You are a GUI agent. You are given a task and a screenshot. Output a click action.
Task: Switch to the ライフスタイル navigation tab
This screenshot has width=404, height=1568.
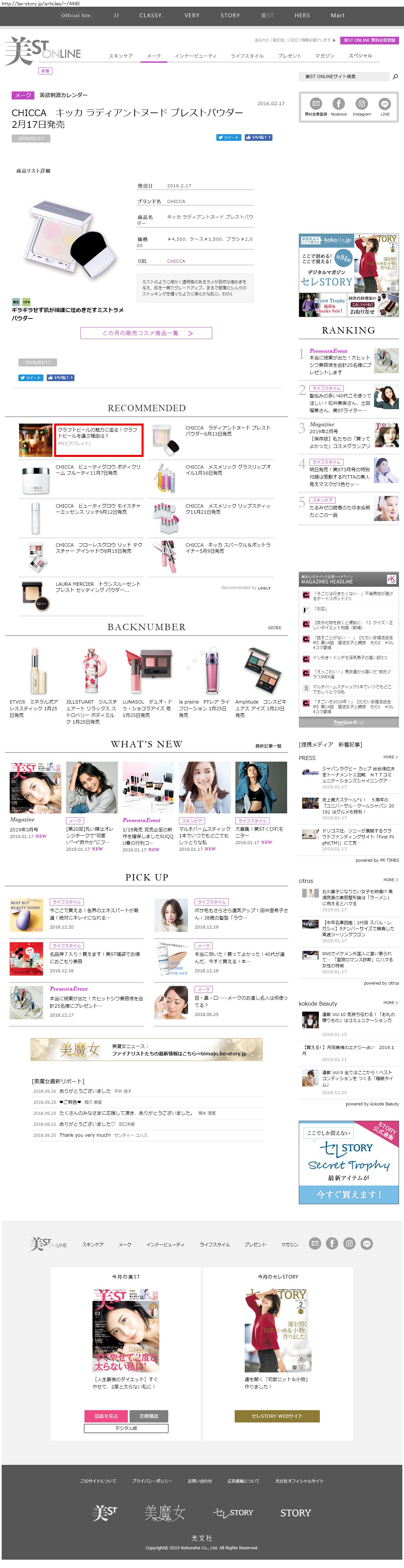[x=247, y=56]
